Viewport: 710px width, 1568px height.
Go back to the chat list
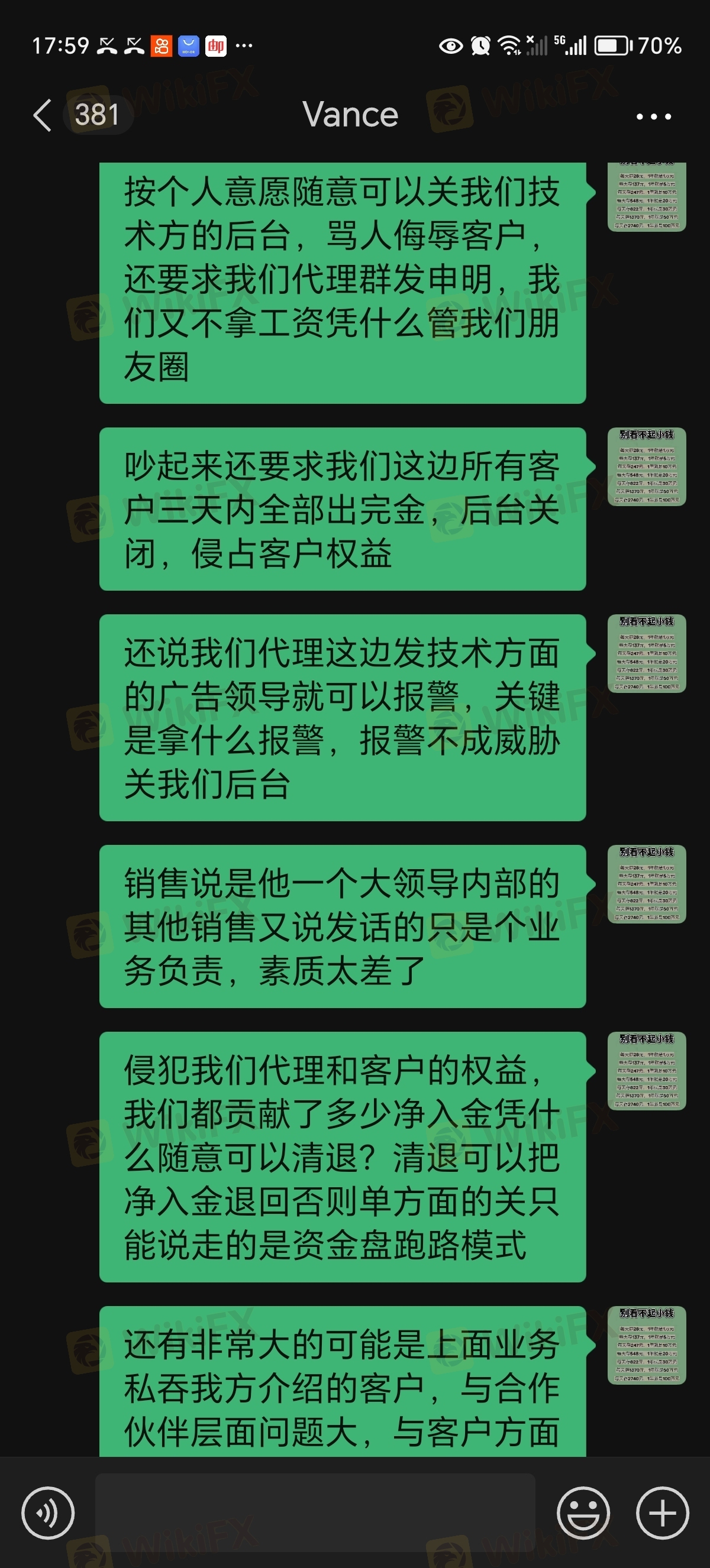coord(43,115)
